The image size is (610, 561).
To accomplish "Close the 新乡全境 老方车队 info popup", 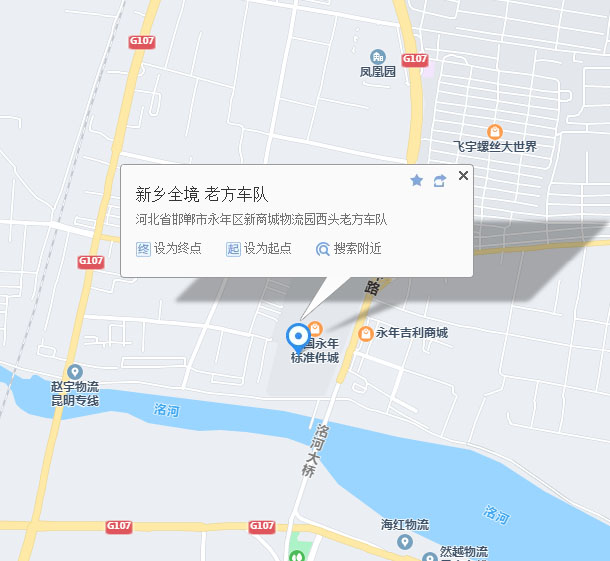I will tap(463, 176).
